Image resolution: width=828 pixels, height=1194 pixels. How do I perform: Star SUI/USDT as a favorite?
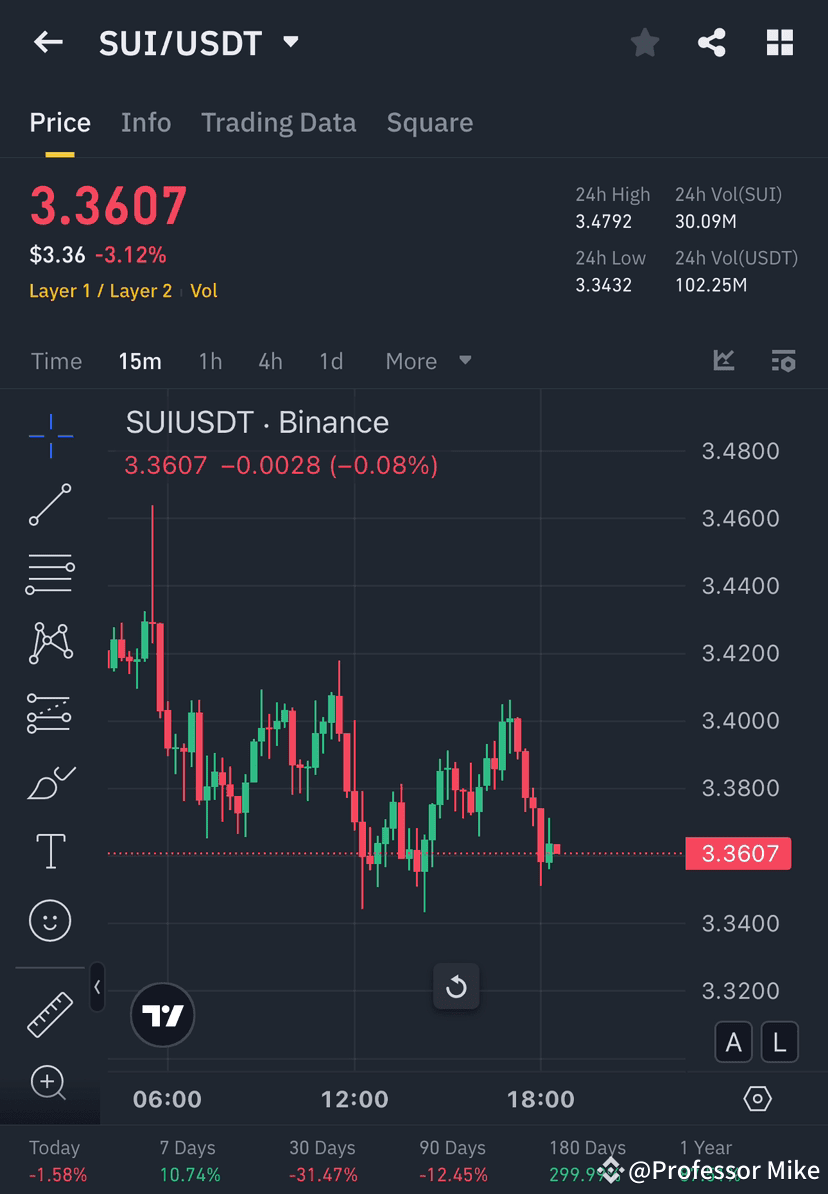(x=644, y=42)
